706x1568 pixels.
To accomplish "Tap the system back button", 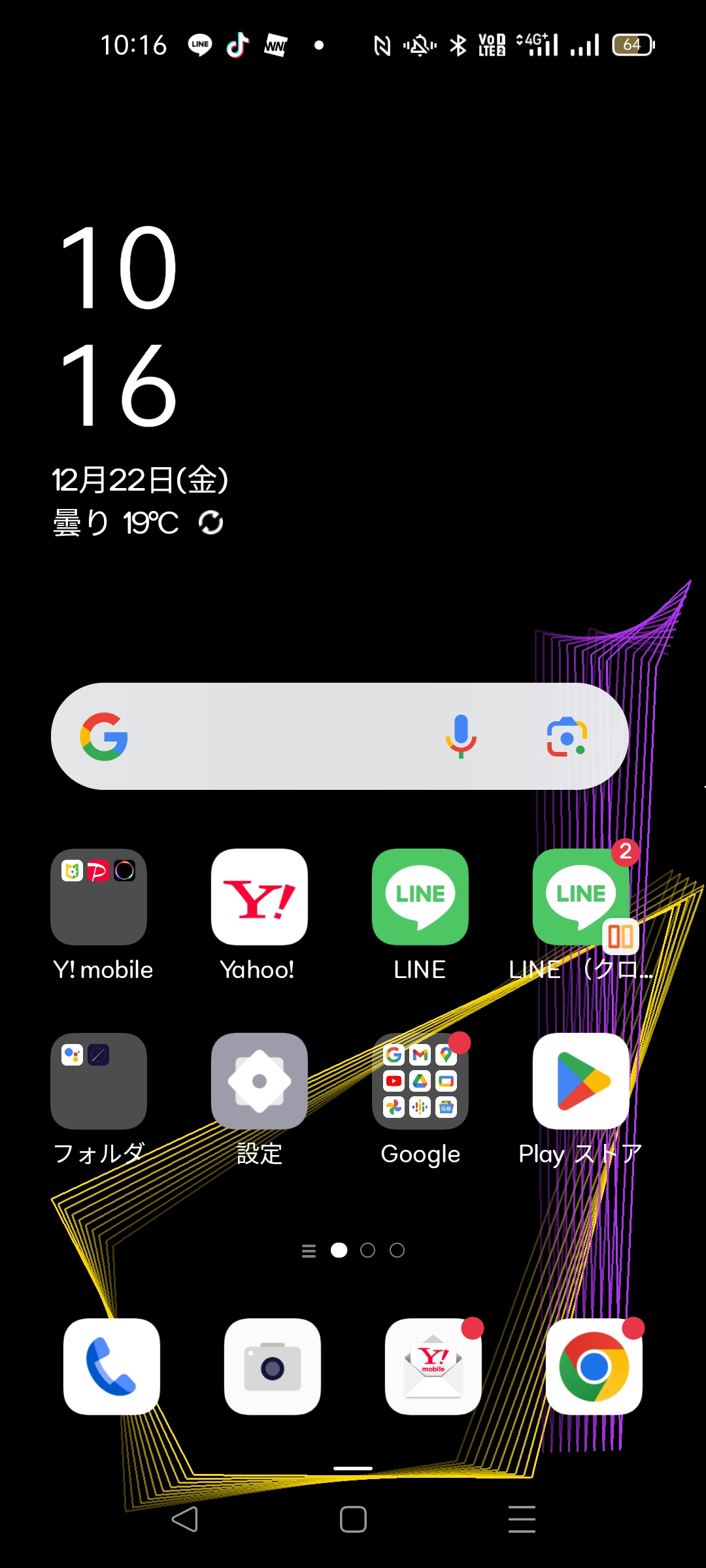I will pos(185,1519).
